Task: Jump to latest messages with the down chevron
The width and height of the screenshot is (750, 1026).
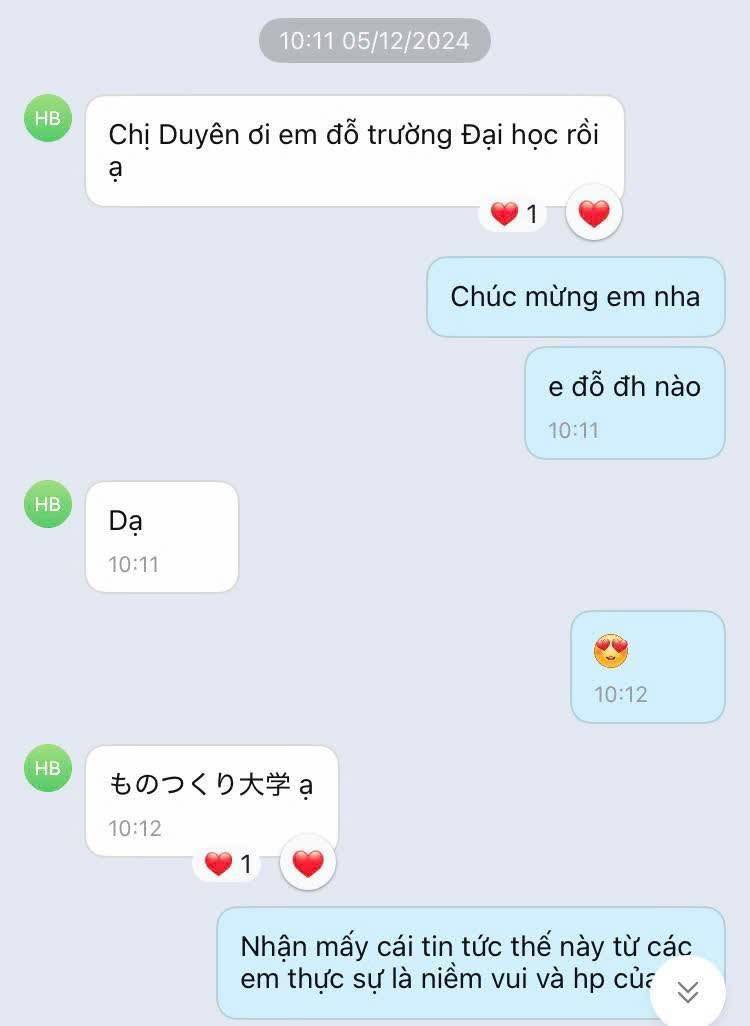Action: click(x=688, y=991)
